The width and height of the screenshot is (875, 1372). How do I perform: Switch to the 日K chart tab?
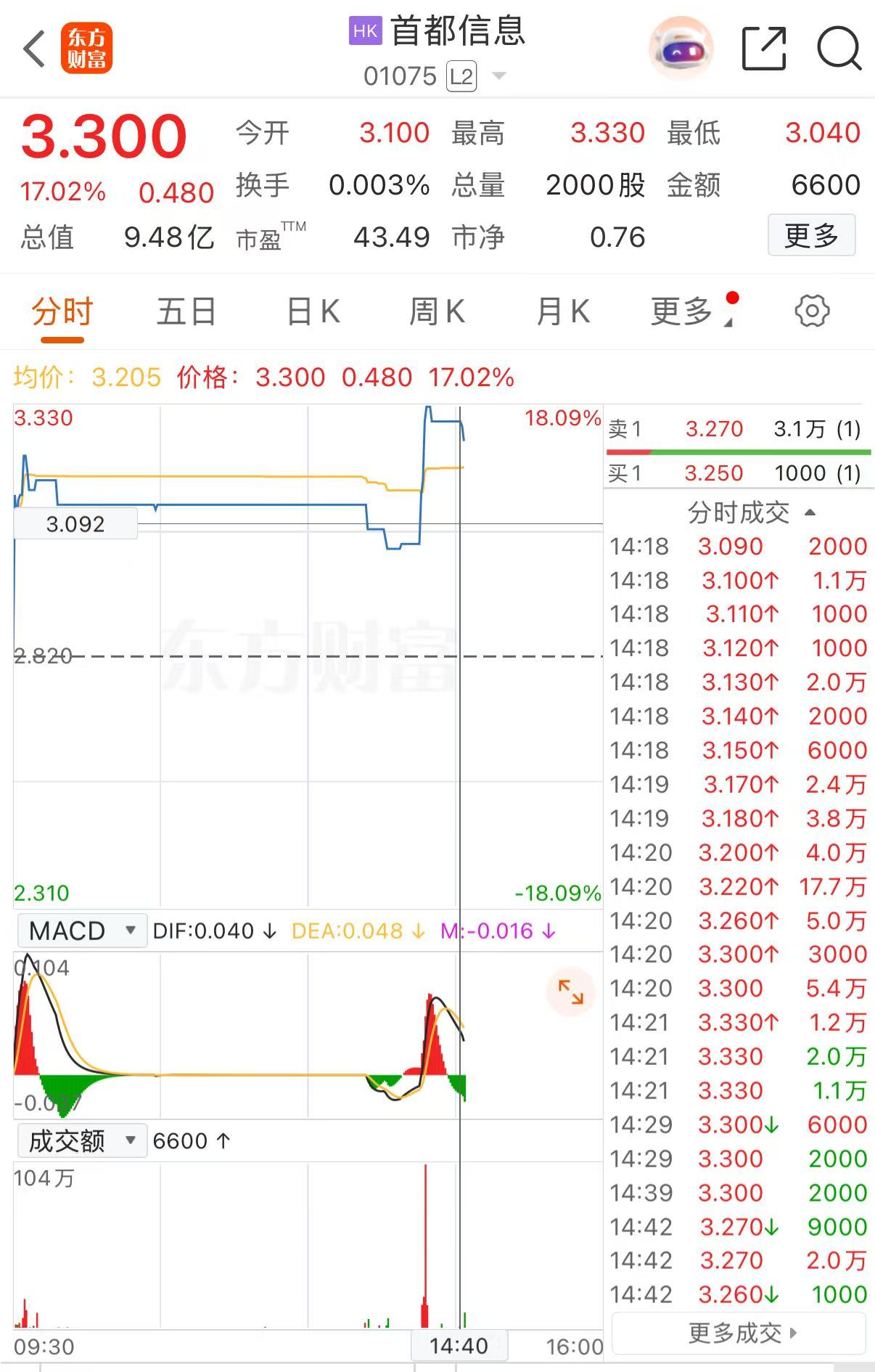pyautogui.click(x=313, y=312)
